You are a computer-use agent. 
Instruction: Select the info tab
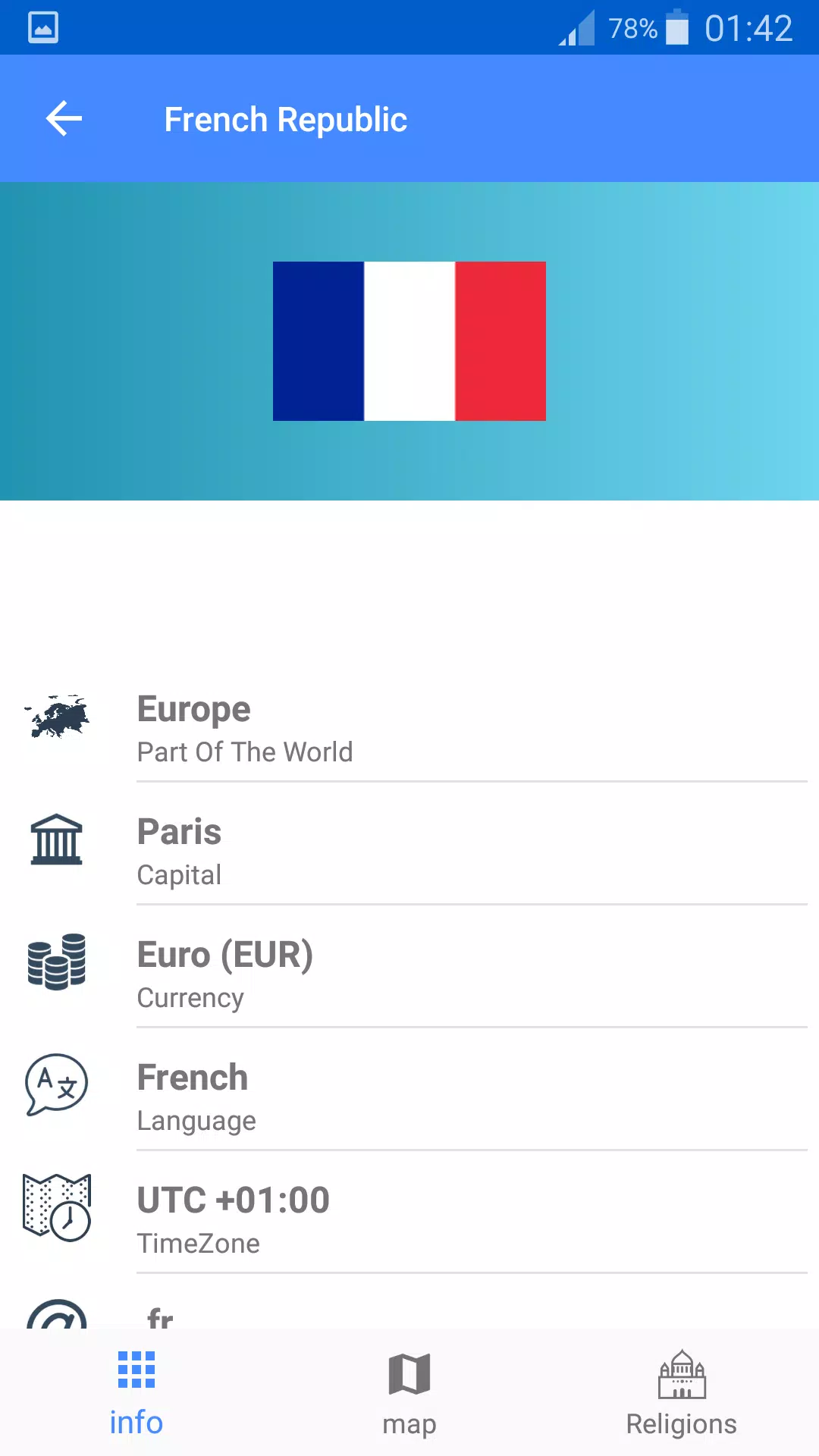[x=136, y=1394]
